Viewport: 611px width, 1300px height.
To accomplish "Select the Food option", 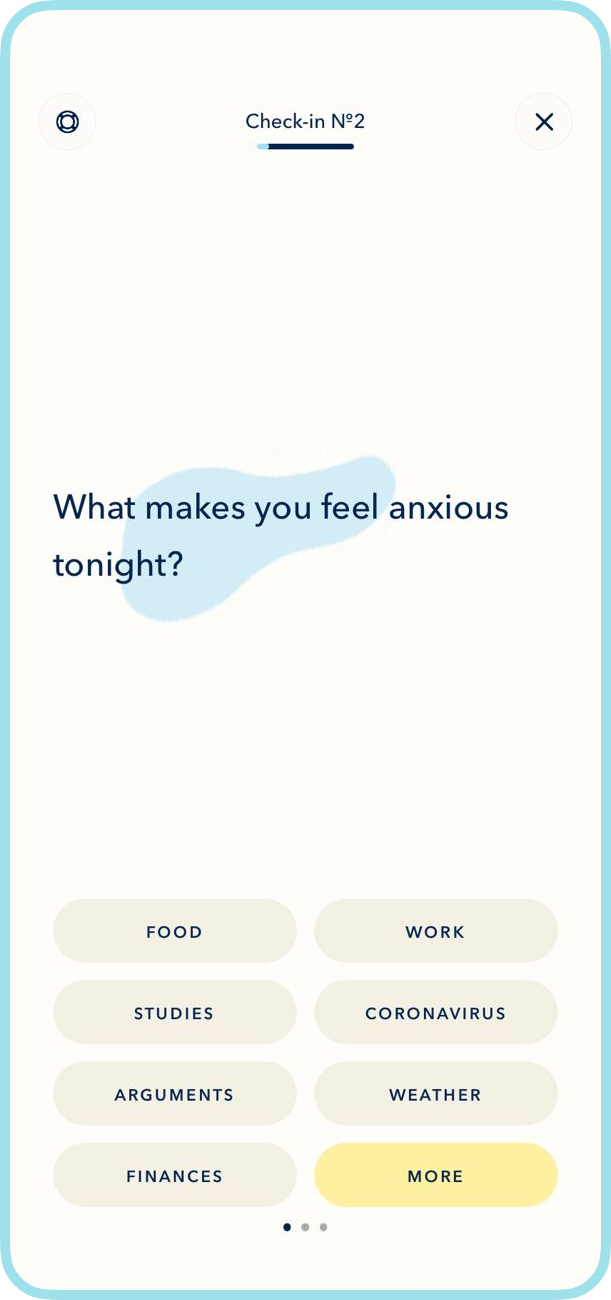I will (175, 931).
